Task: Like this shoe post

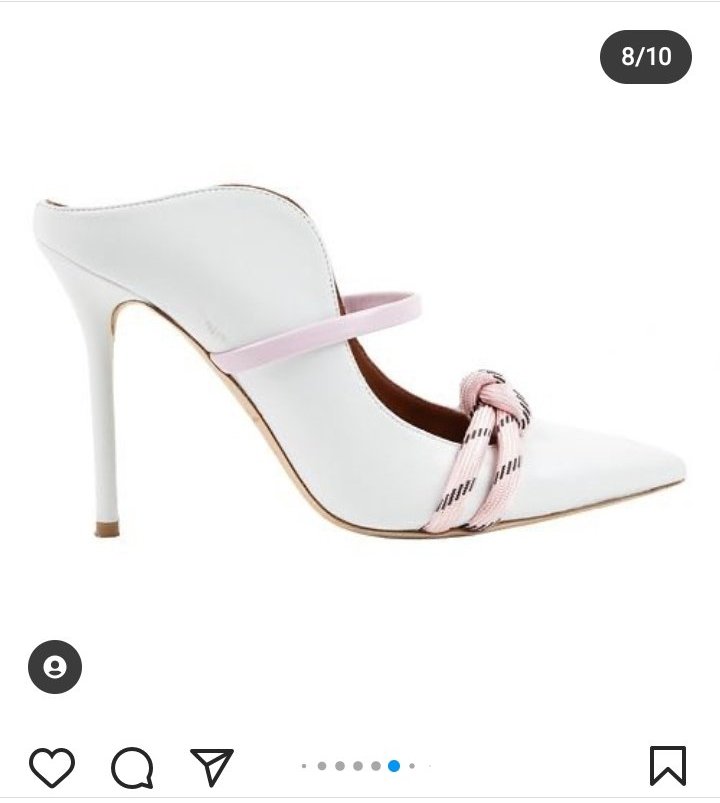Action: pos(52,767)
